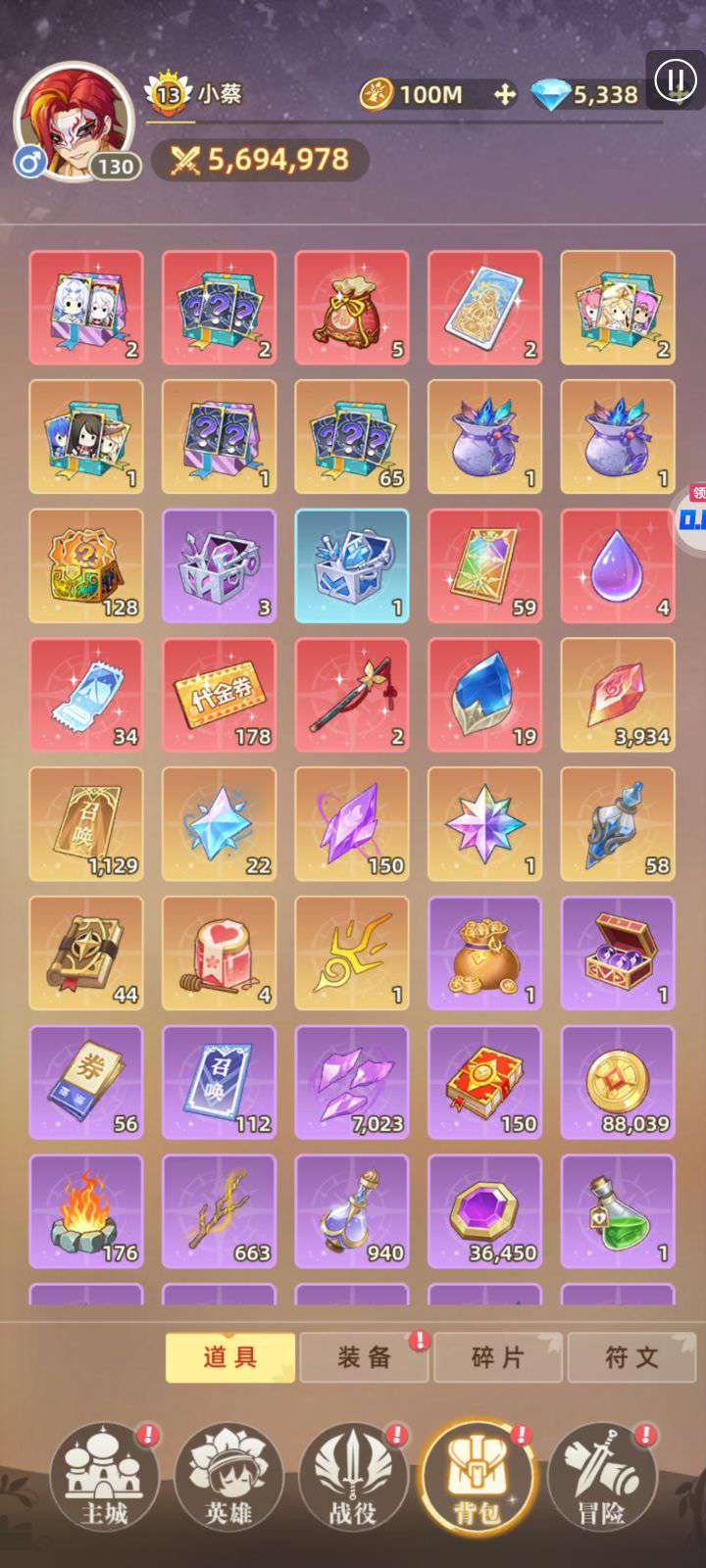
Task: Select the purple gem item with 36,450
Action: (x=485, y=1212)
